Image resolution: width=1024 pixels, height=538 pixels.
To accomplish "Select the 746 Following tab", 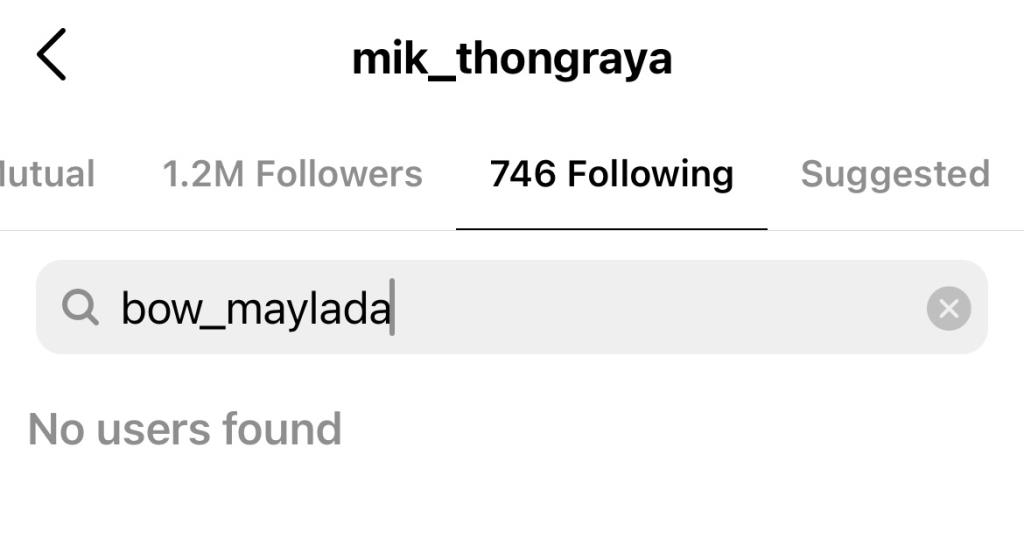I will click(x=611, y=174).
